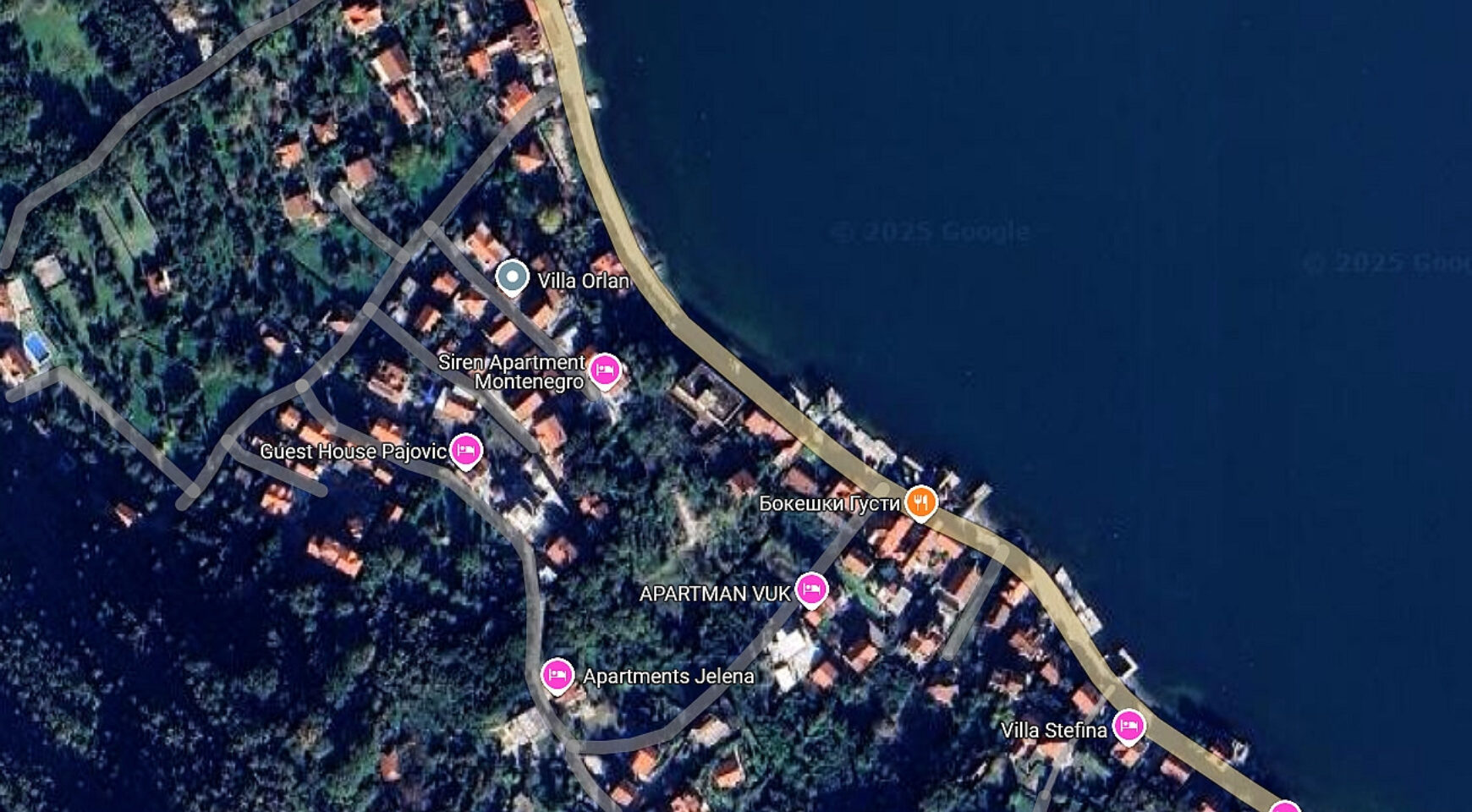Viewport: 1472px width, 812px height.
Task: Open Бокешки Густи restaurant marker
Action: [920, 502]
